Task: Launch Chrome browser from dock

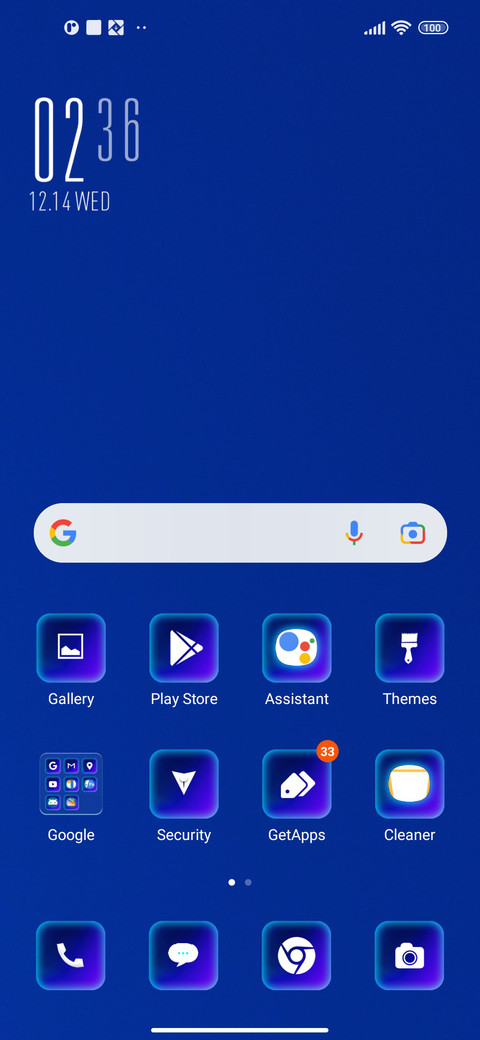Action: (x=296, y=956)
